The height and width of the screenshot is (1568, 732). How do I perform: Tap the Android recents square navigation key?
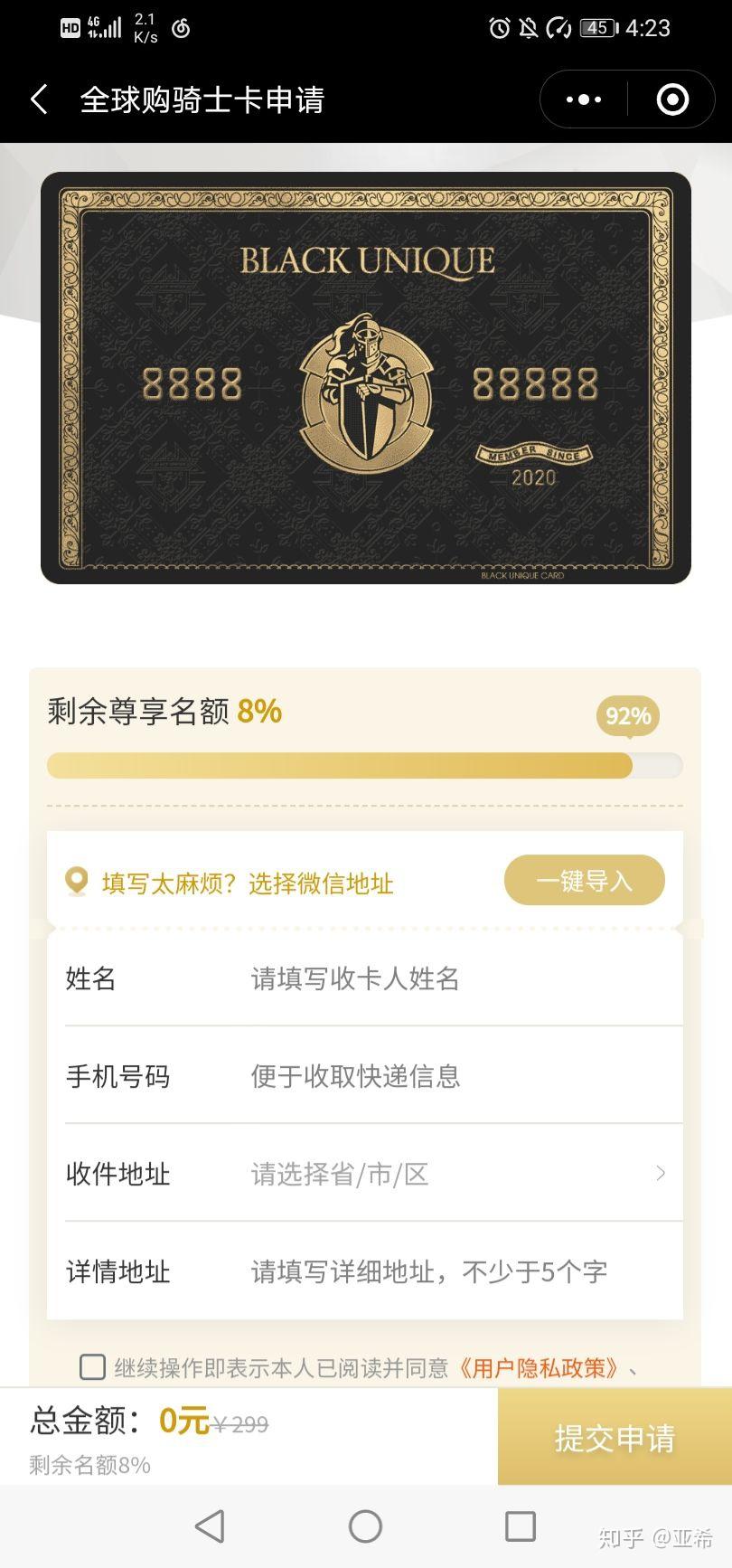click(x=520, y=1525)
